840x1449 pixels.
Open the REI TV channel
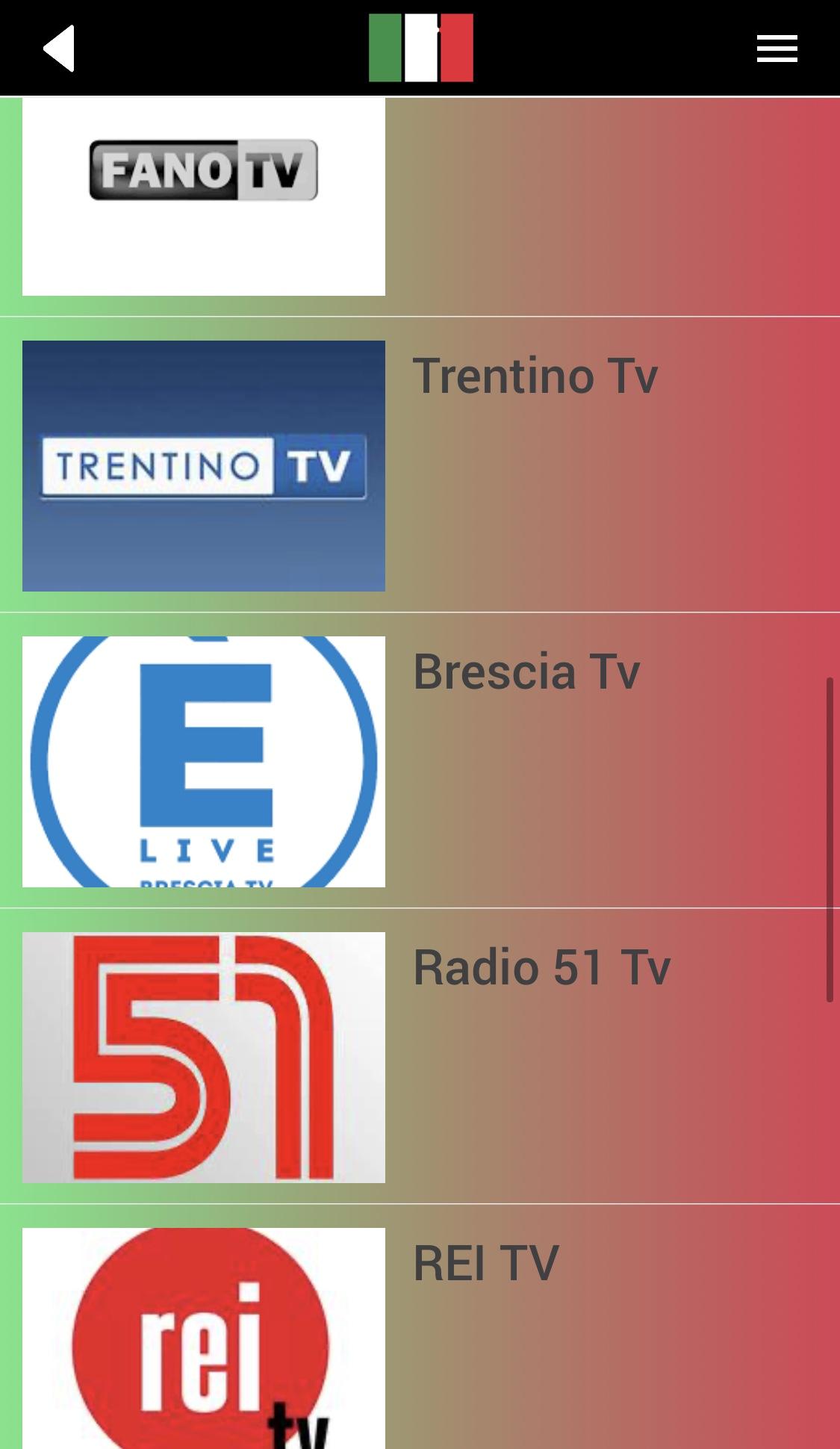[420, 1327]
